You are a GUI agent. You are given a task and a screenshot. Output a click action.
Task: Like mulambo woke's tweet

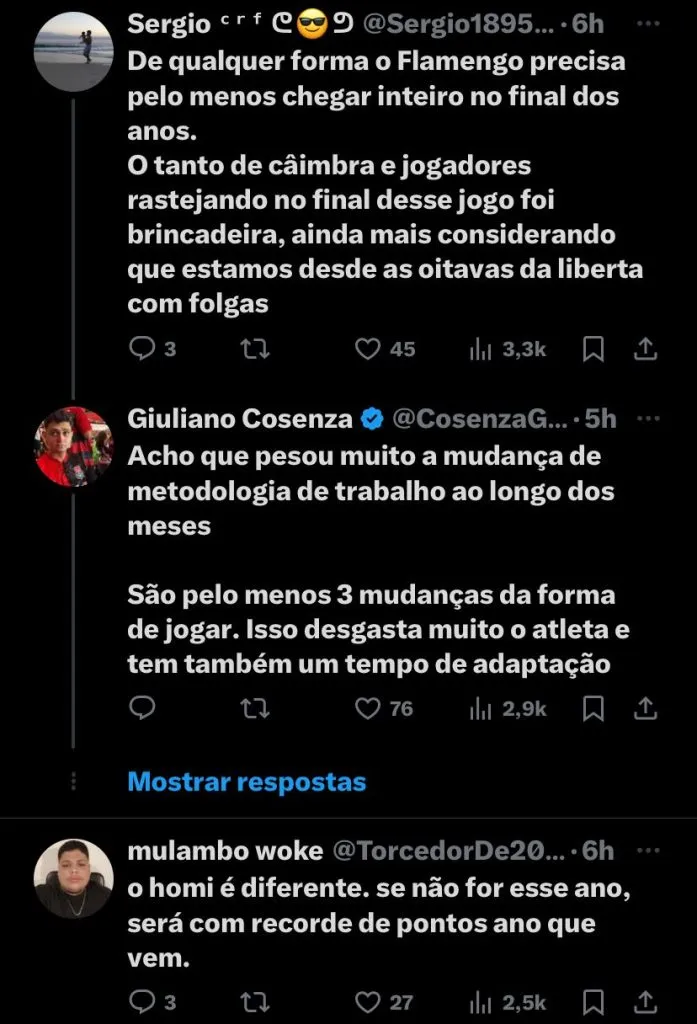pos(369,1001)
